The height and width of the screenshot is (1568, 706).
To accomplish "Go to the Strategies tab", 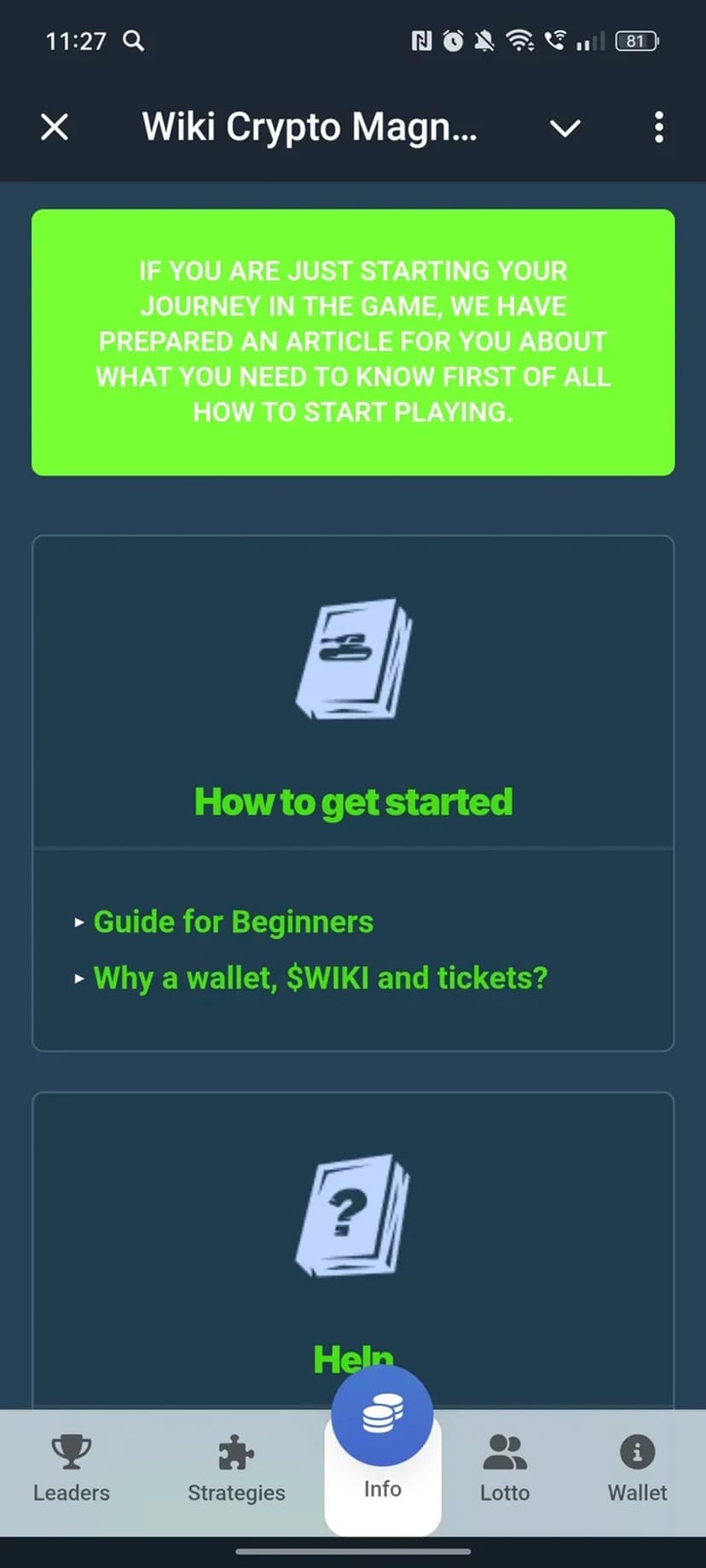I will pos(236,1469).
